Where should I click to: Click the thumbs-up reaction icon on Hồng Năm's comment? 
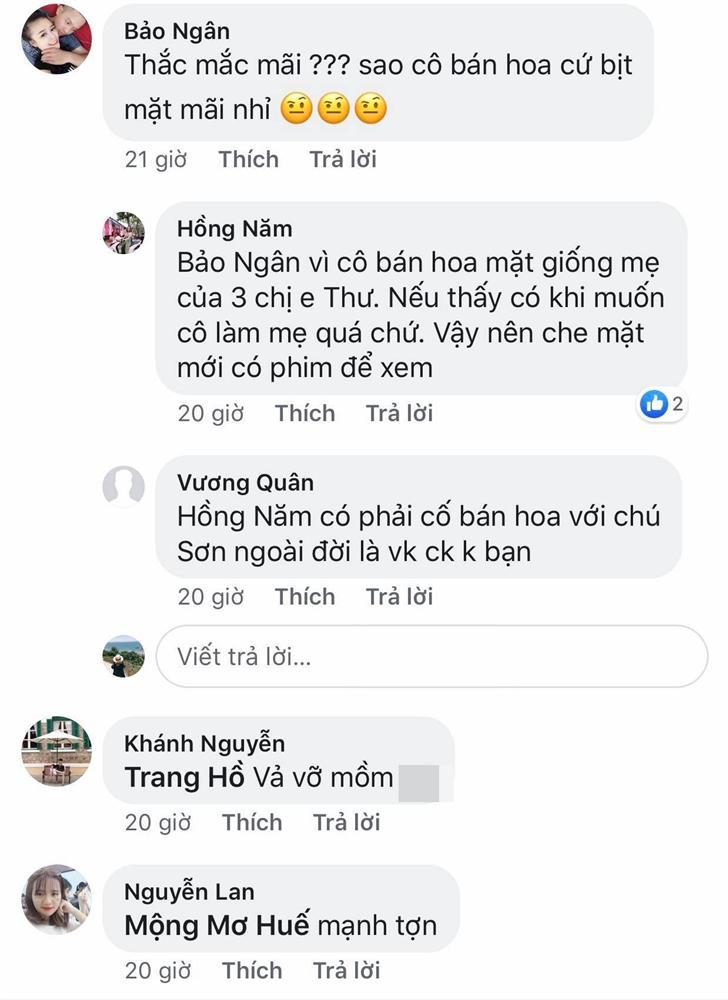pos(655,404)
